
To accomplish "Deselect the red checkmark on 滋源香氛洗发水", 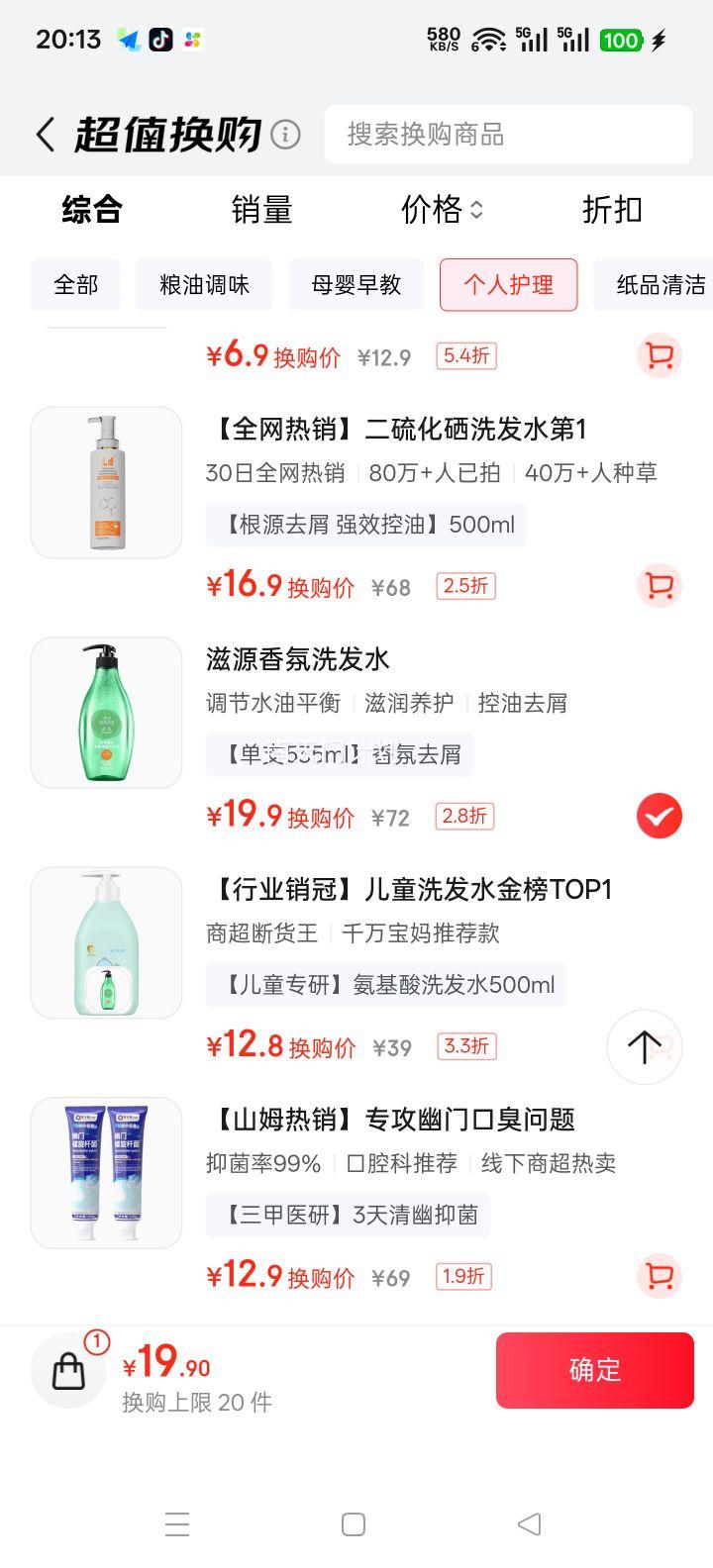I will (659, 815).
